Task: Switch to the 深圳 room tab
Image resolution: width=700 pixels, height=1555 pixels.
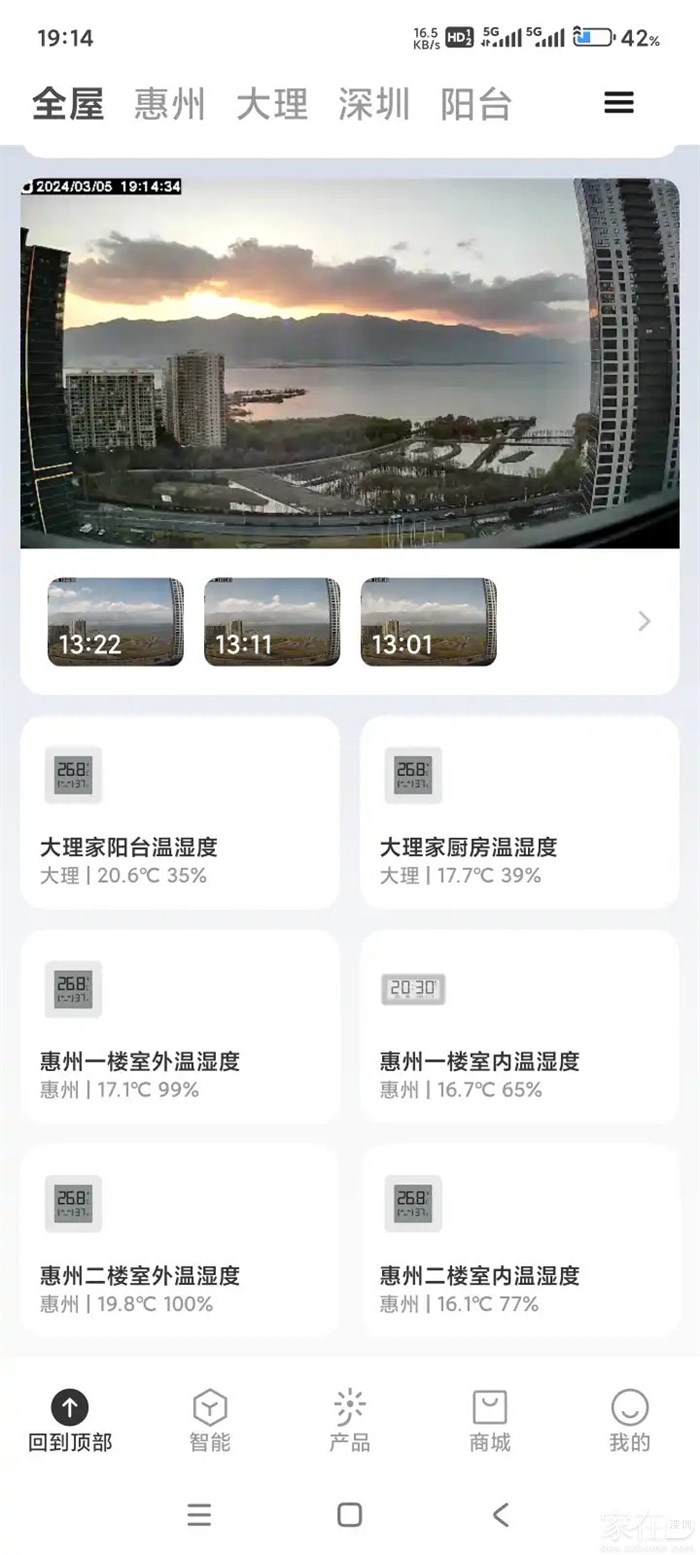Action: coord(374,104)
